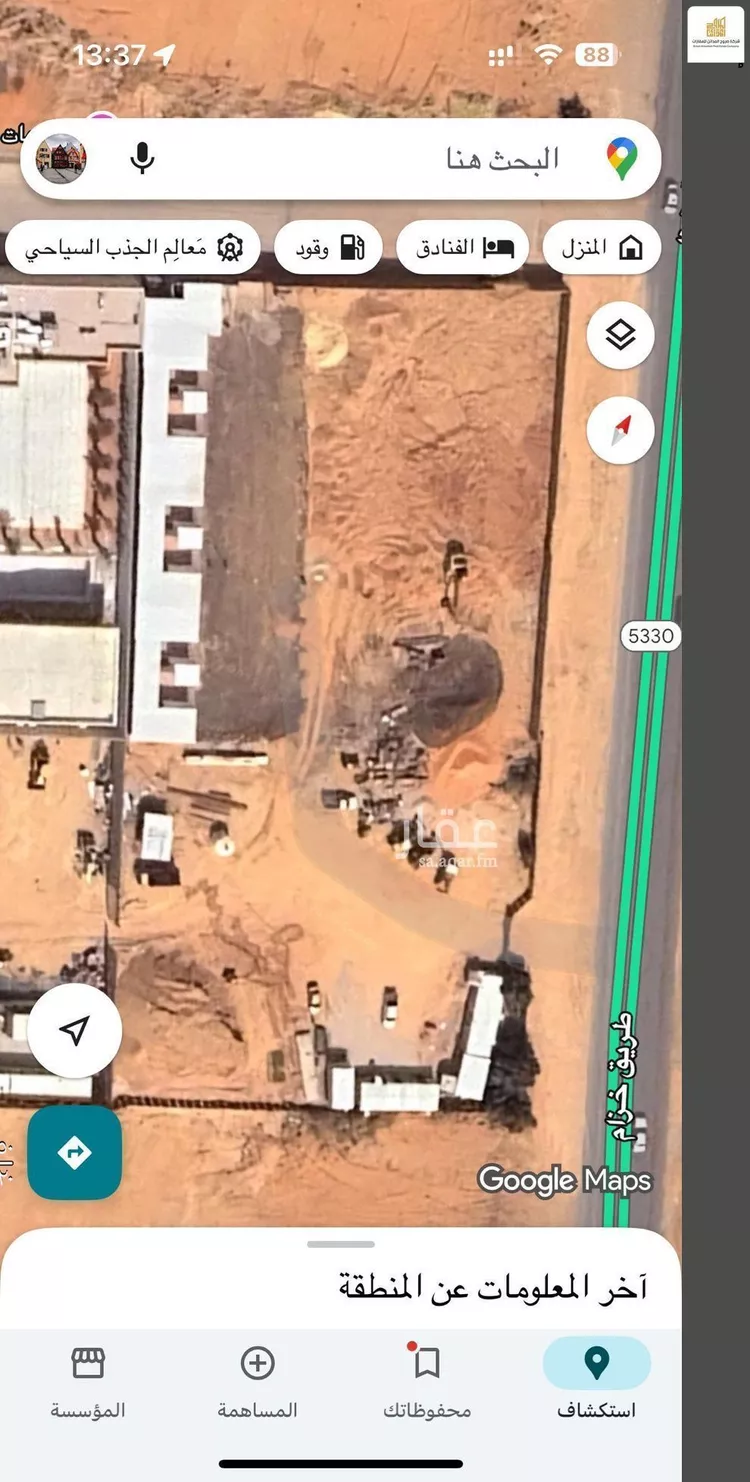The width and height of the screenshot is (750, 1482).
Task: Switch to the 'المؤسسة' business tab
Action: pos(88,1381)
